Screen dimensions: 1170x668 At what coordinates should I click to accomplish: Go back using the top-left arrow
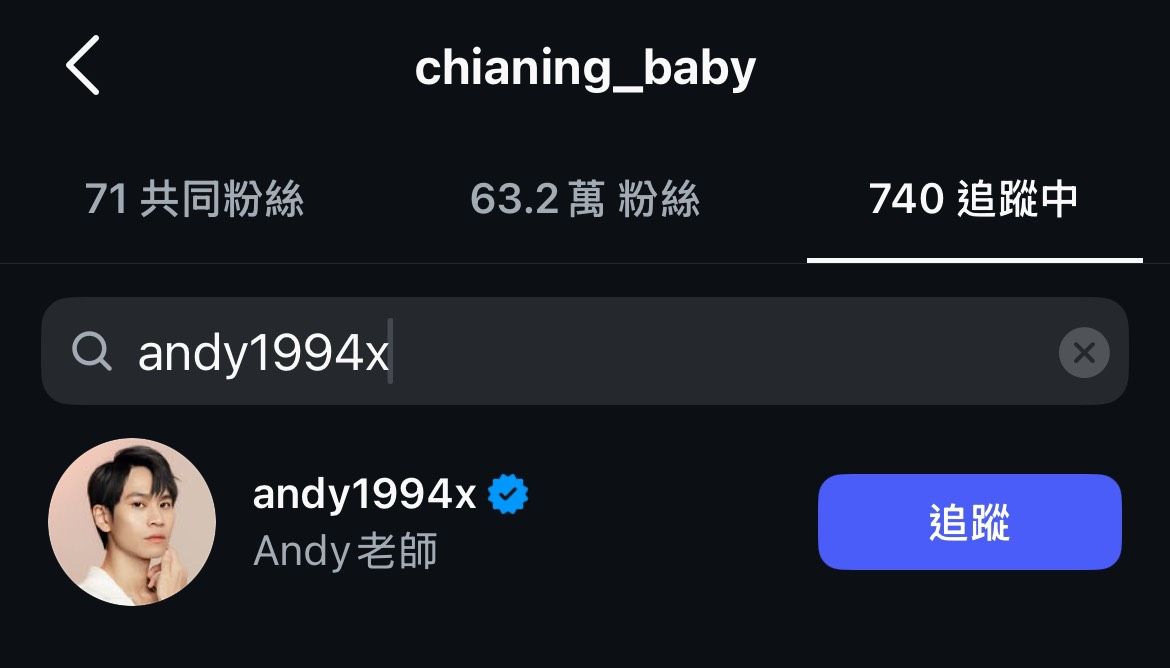[83, 66]
